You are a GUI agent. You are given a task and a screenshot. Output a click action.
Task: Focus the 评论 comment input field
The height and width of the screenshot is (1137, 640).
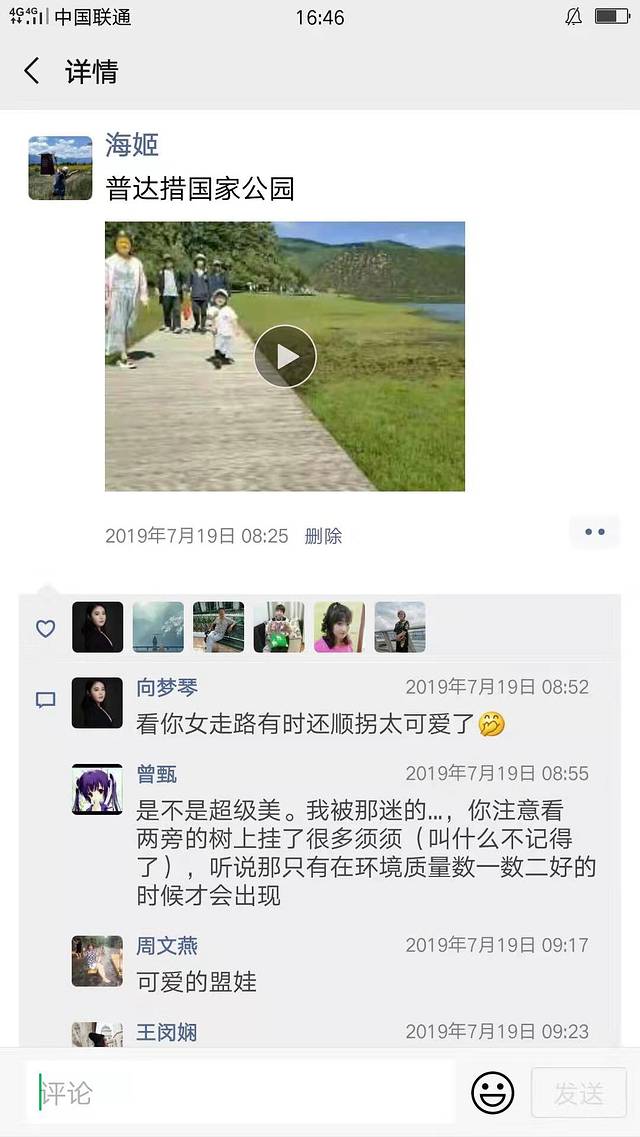(240, 1092)
